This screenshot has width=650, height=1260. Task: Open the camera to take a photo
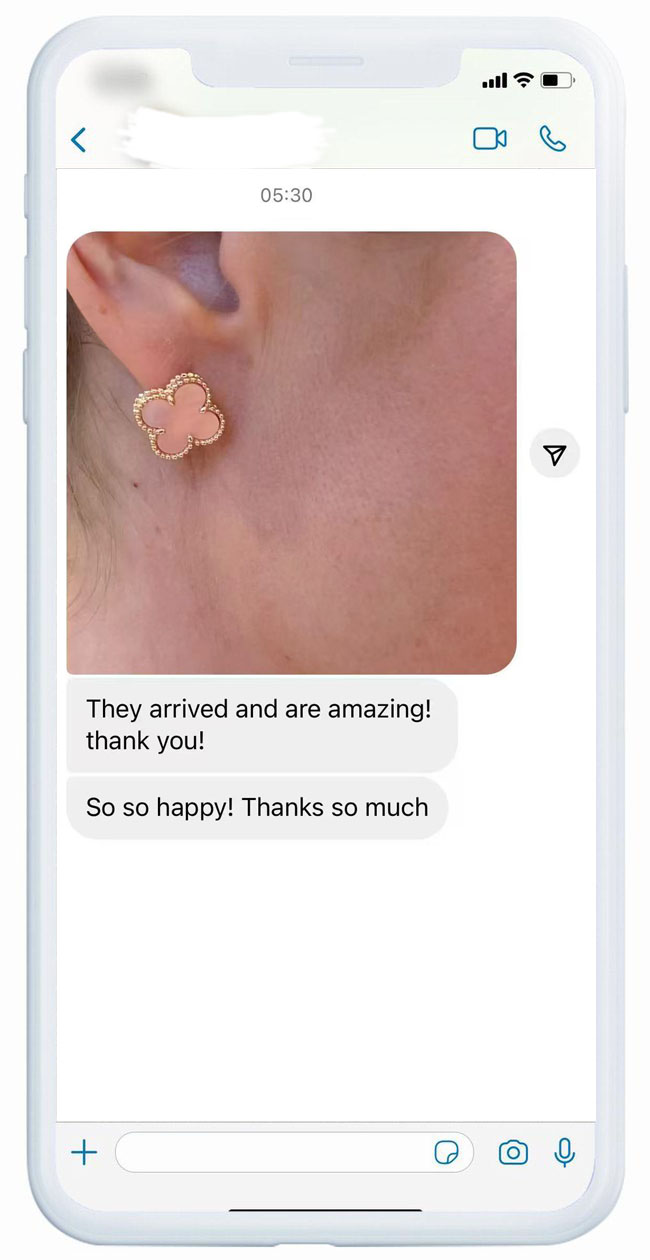coord(513,1153)
